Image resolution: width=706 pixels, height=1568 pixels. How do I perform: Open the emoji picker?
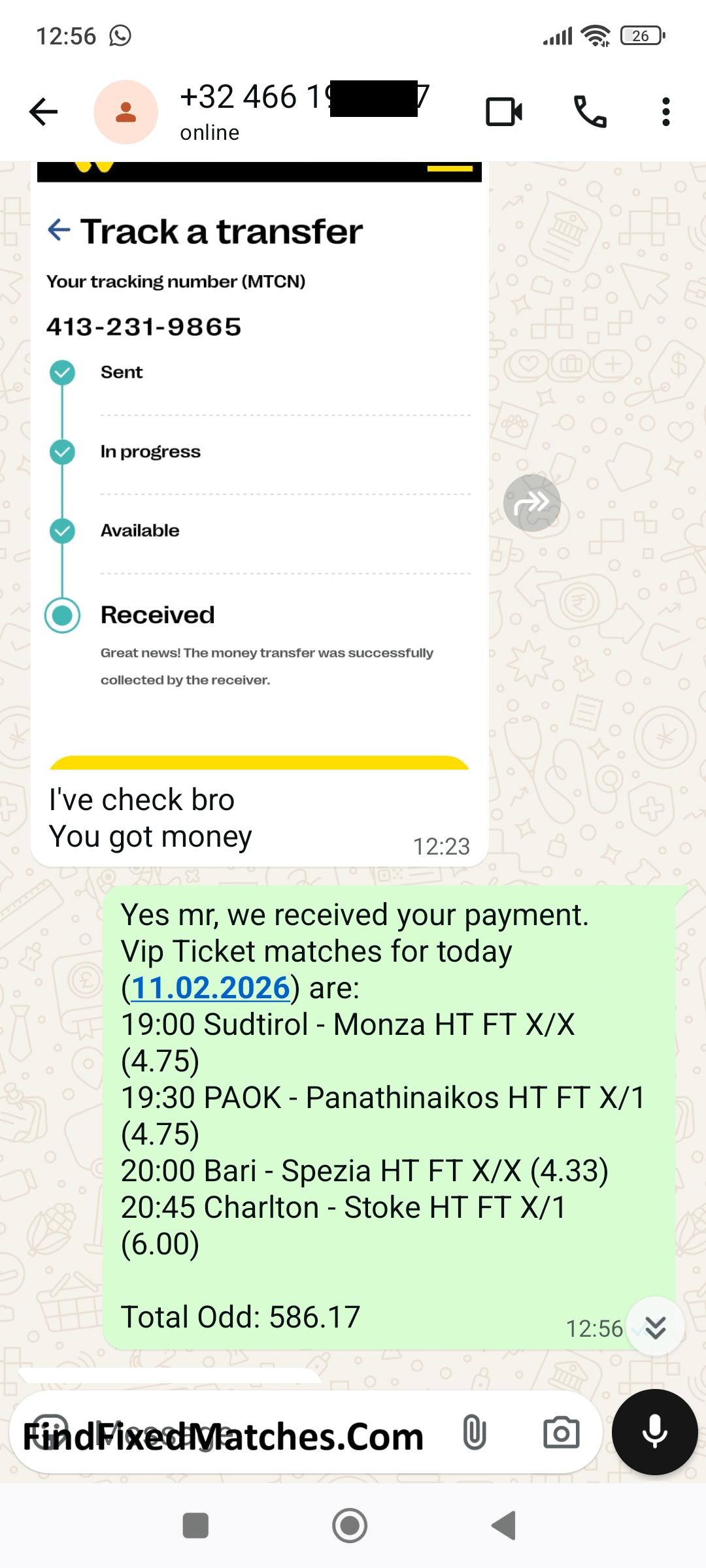(50, 1433)
